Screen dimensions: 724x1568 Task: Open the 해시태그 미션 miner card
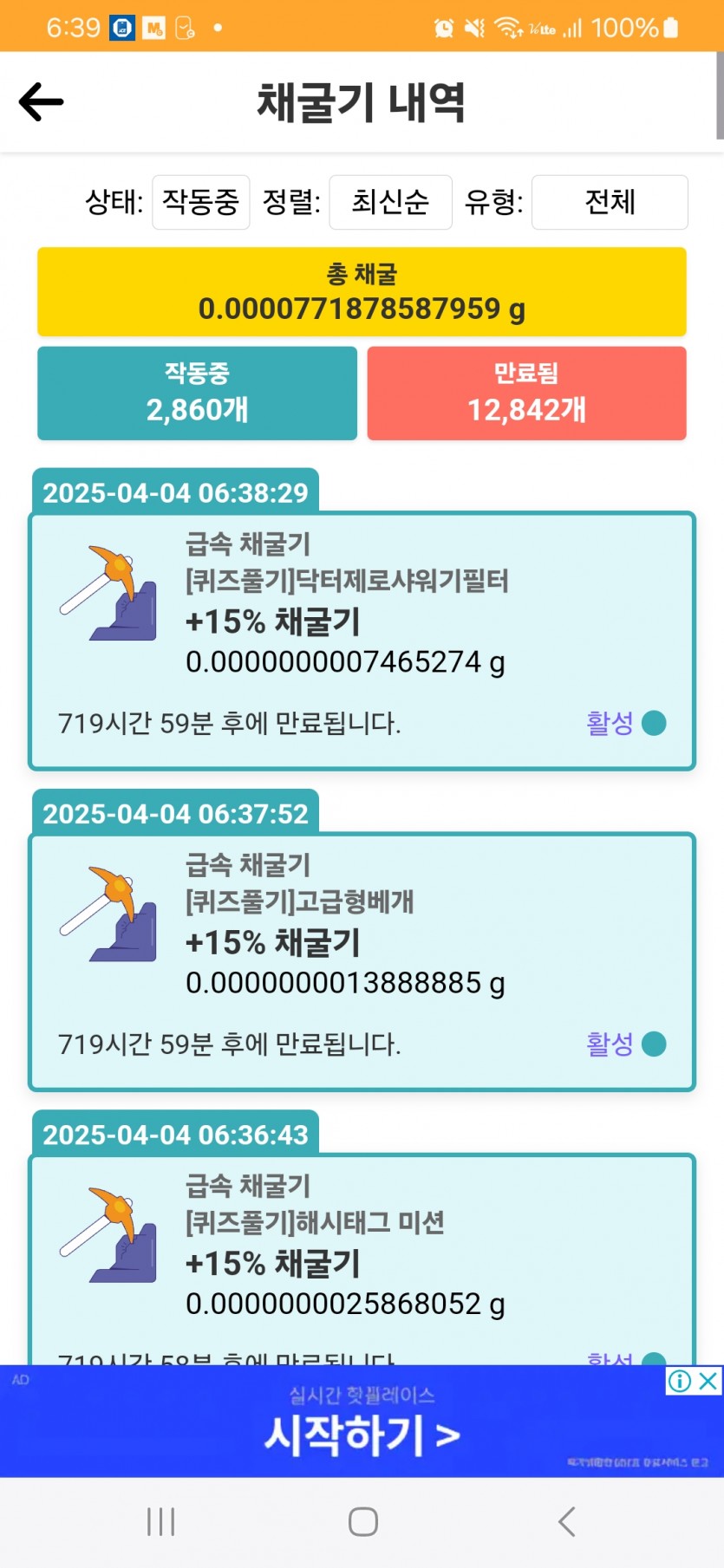pyautogui.click(x=362, y=1259)
